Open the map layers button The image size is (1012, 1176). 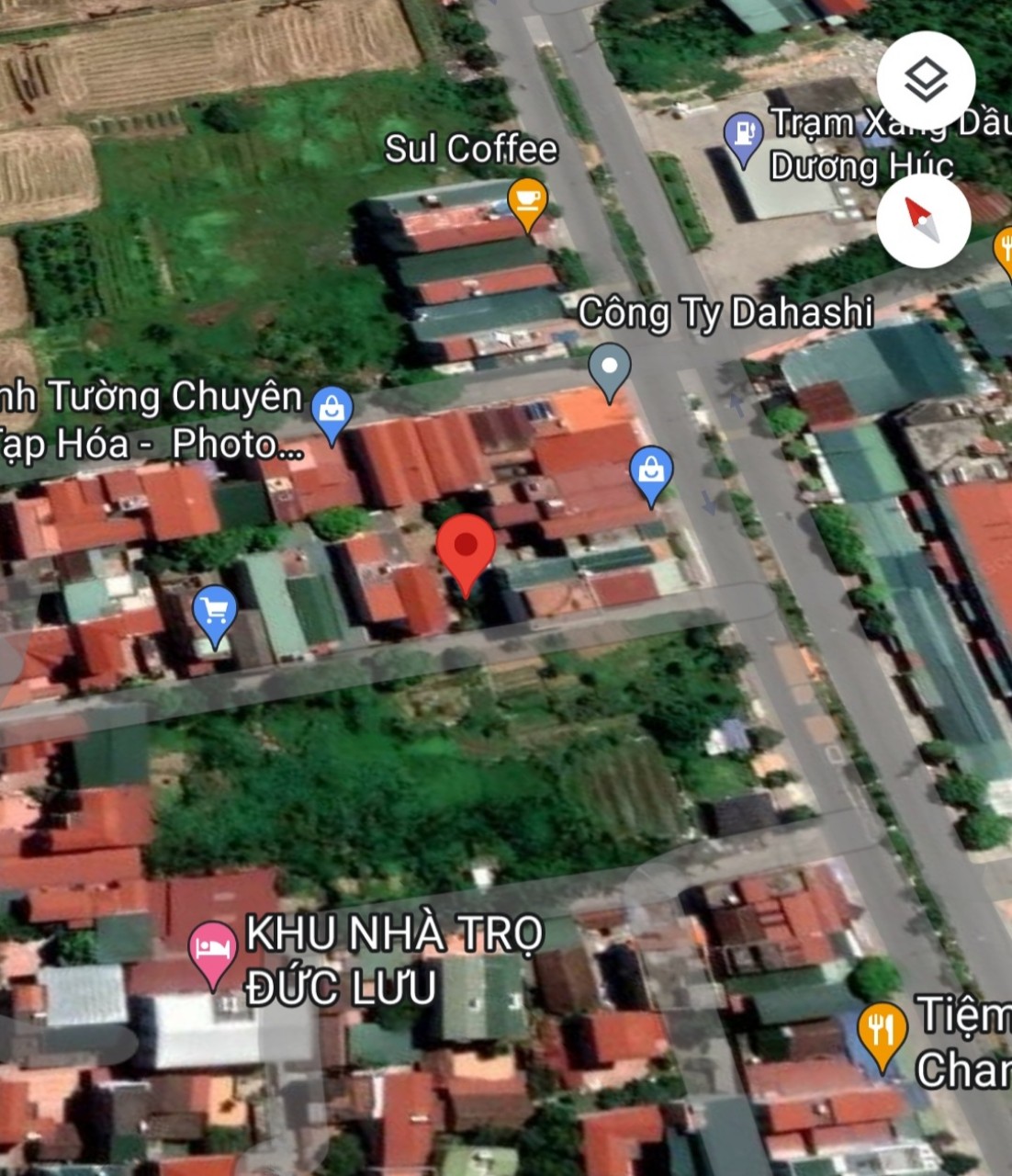[925, 81]
